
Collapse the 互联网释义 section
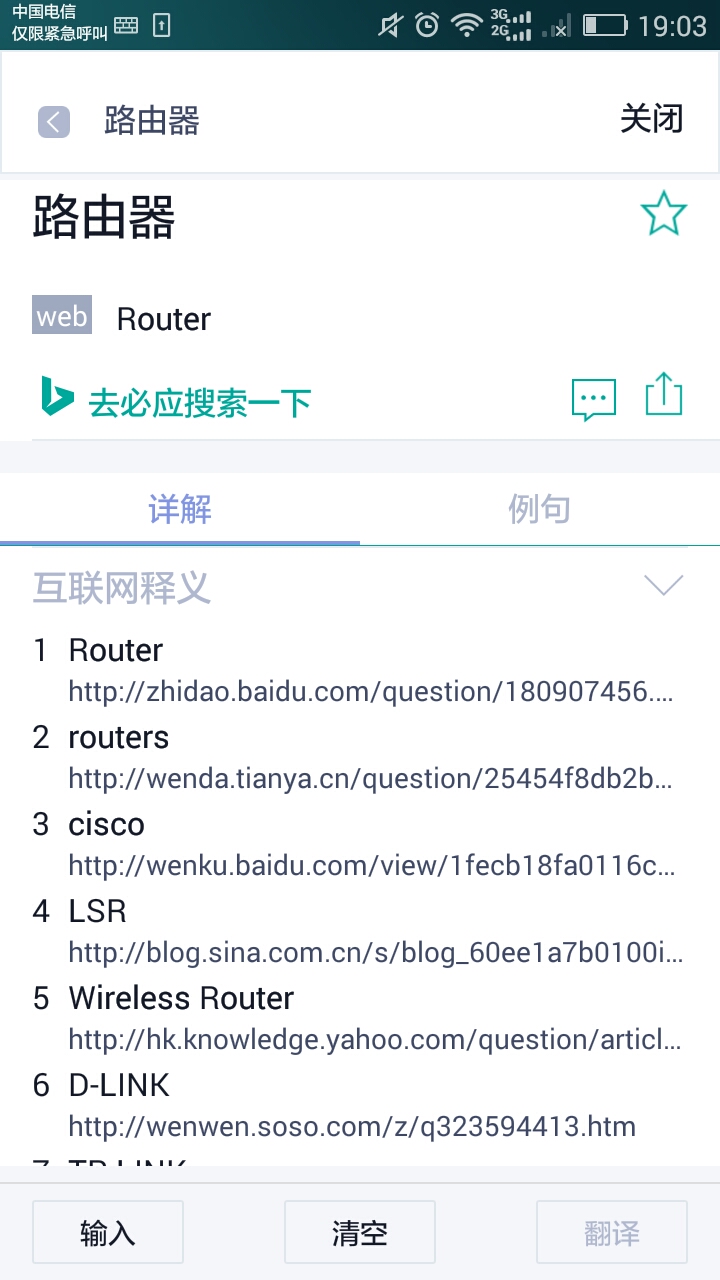point(663,586)
